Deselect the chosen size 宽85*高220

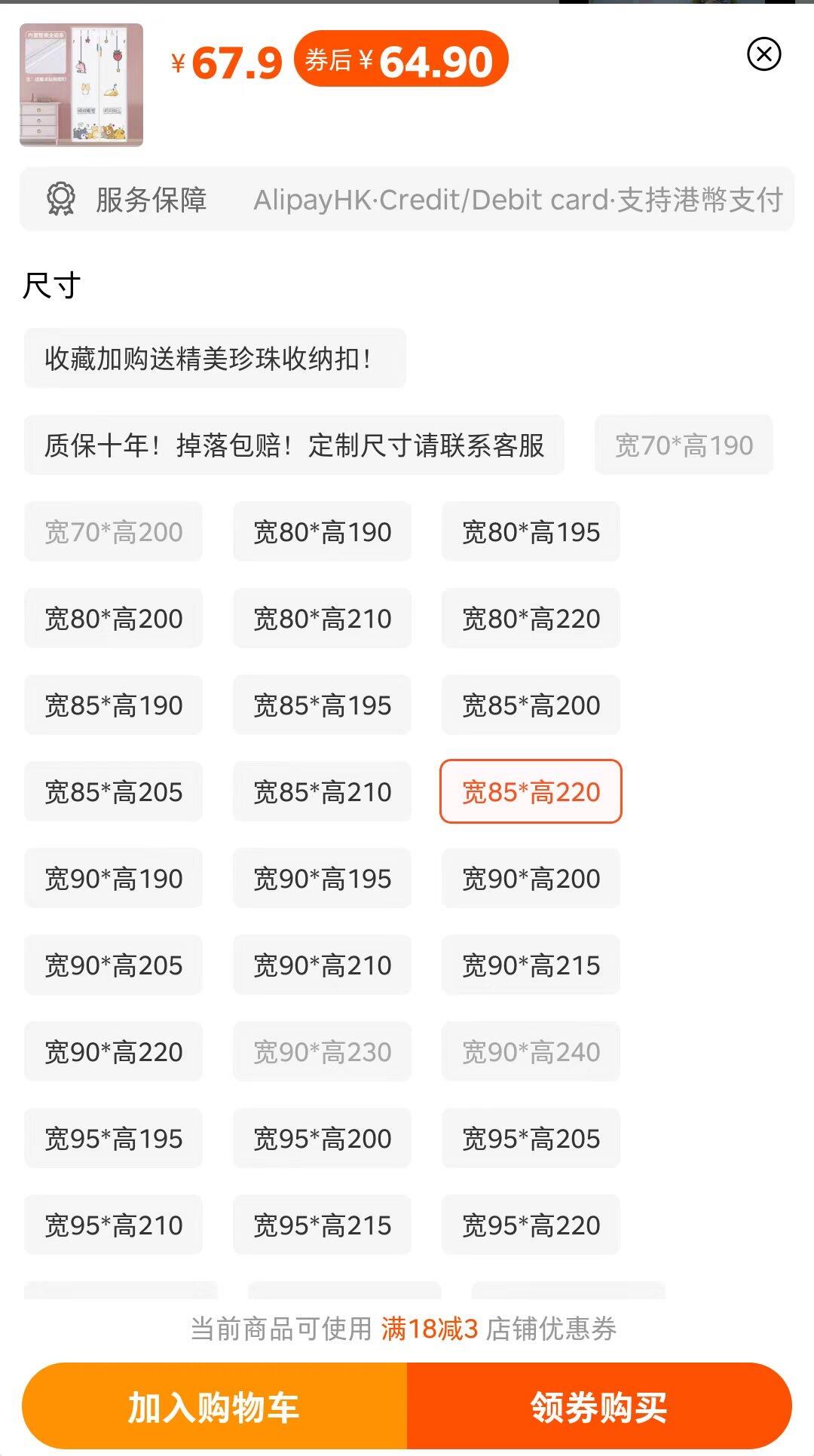(531, 792)
